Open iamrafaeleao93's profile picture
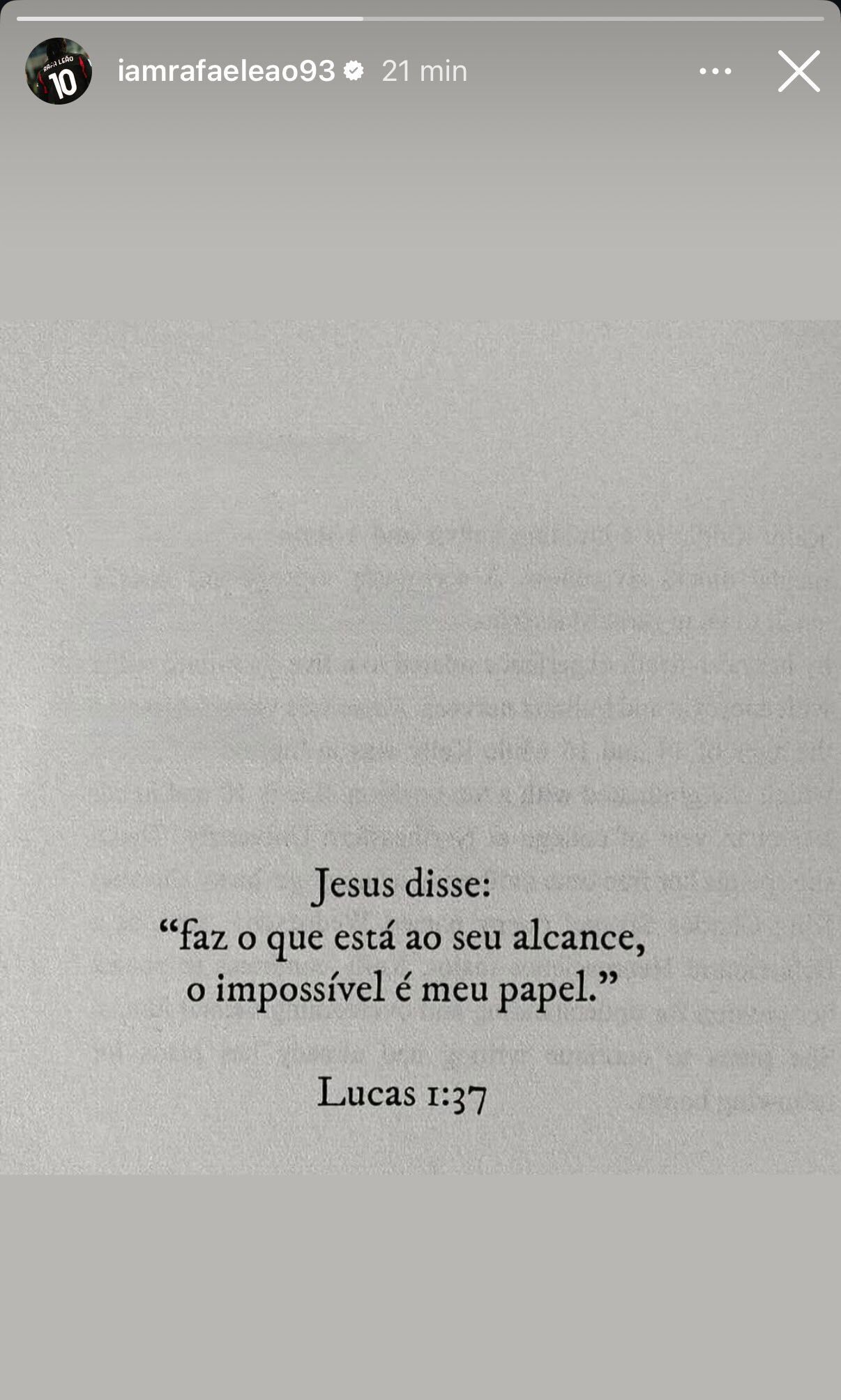The height and width of the screenshot is (1400, 841). 59,71
